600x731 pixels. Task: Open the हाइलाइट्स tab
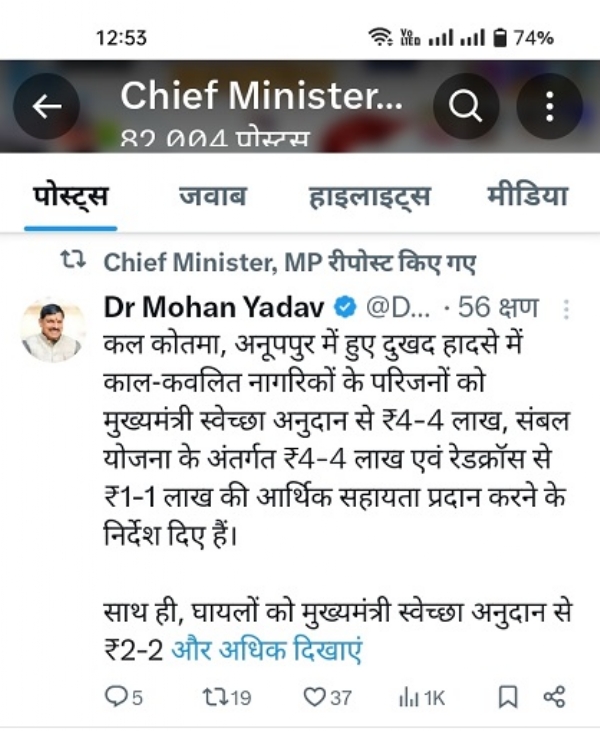click(369, 195)
